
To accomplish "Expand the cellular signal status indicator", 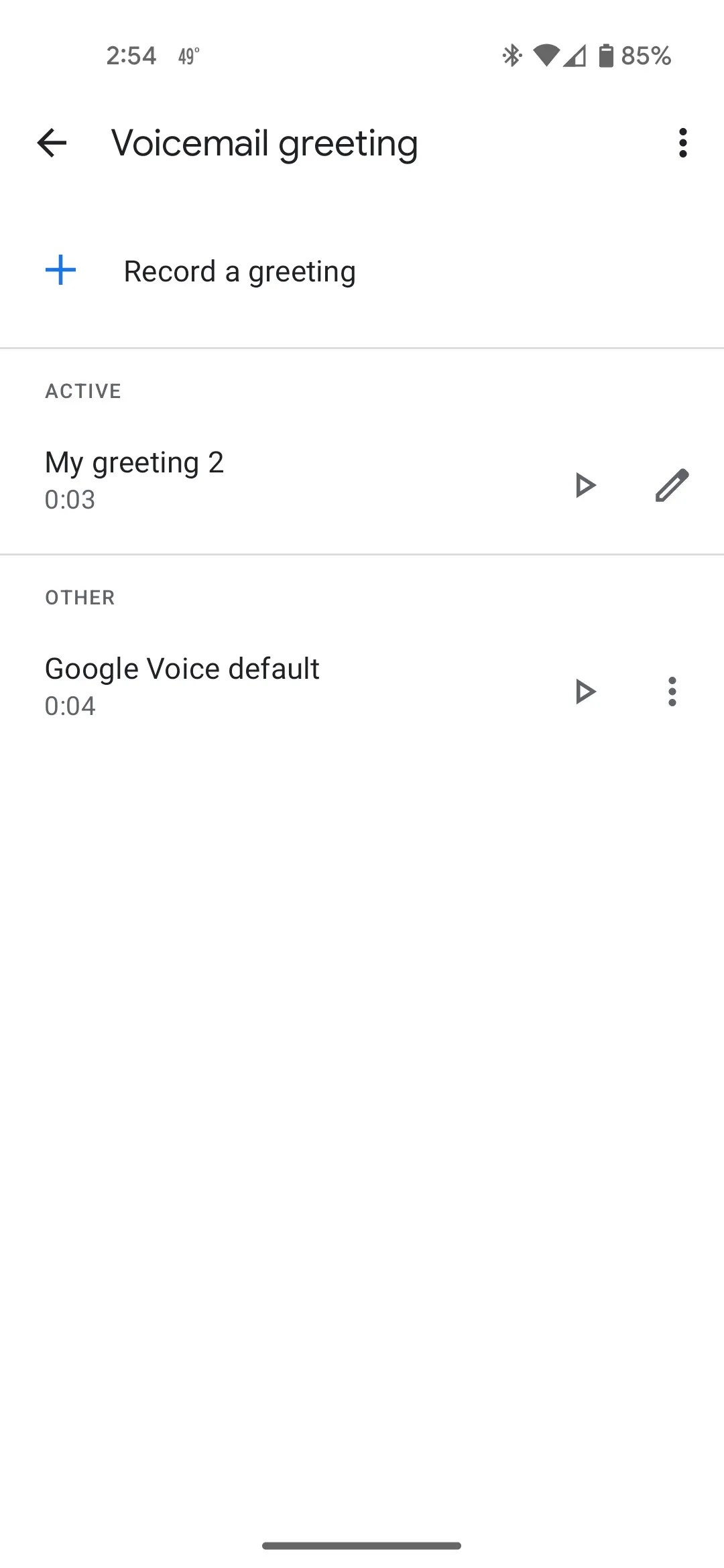I will tap(575, 56).
